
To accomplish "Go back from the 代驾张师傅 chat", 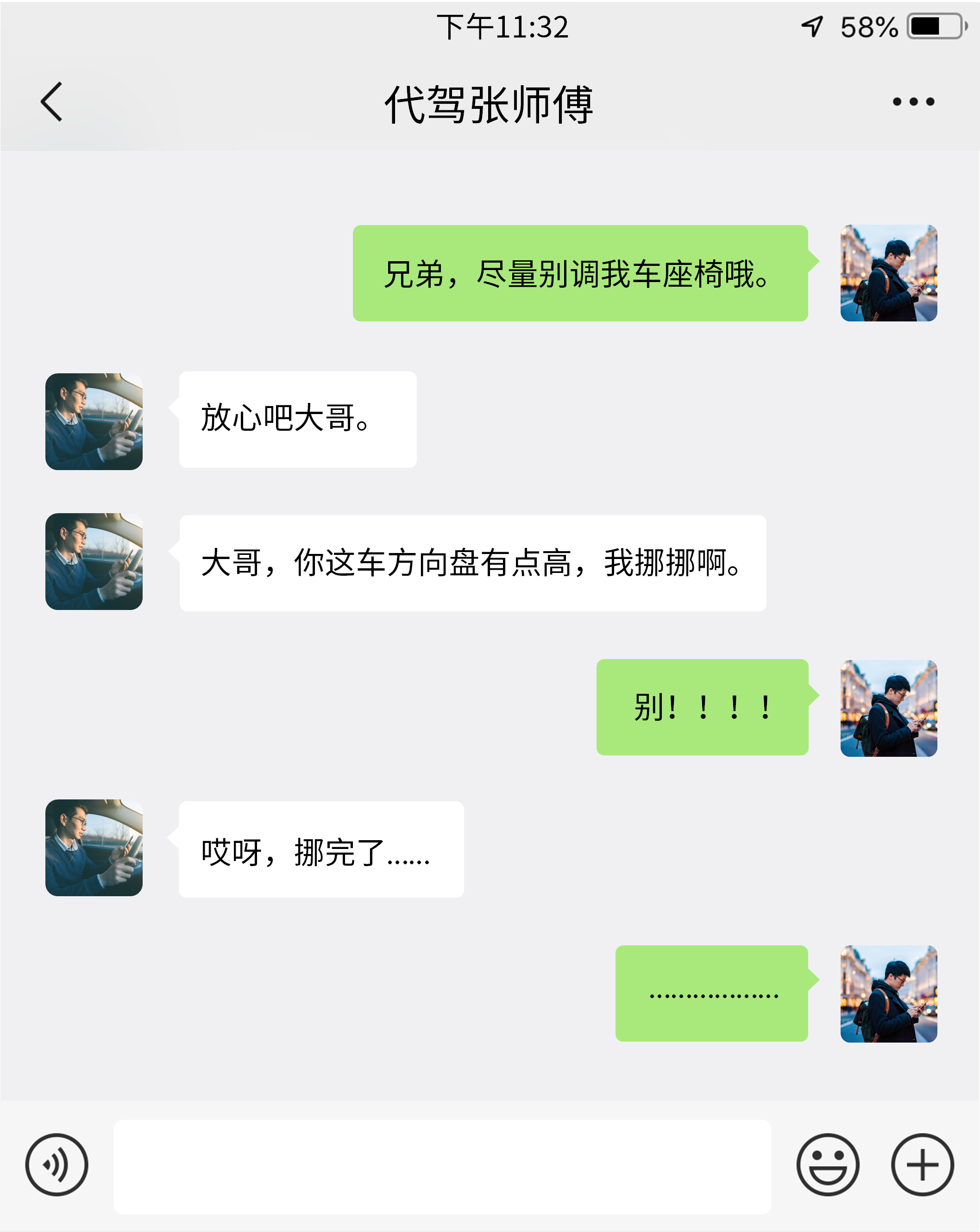I will pos(51,102).
